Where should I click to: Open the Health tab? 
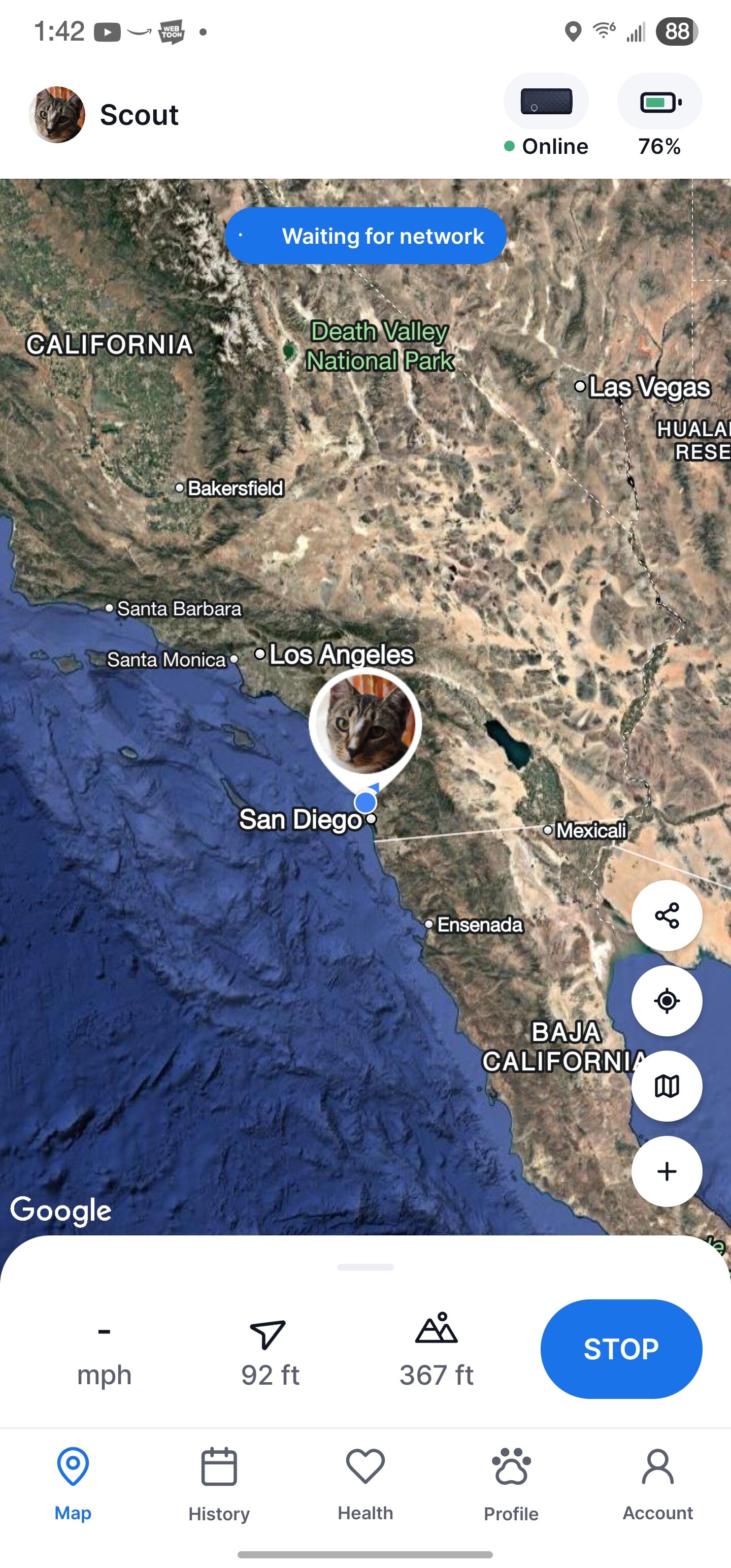pos(365,1484)
